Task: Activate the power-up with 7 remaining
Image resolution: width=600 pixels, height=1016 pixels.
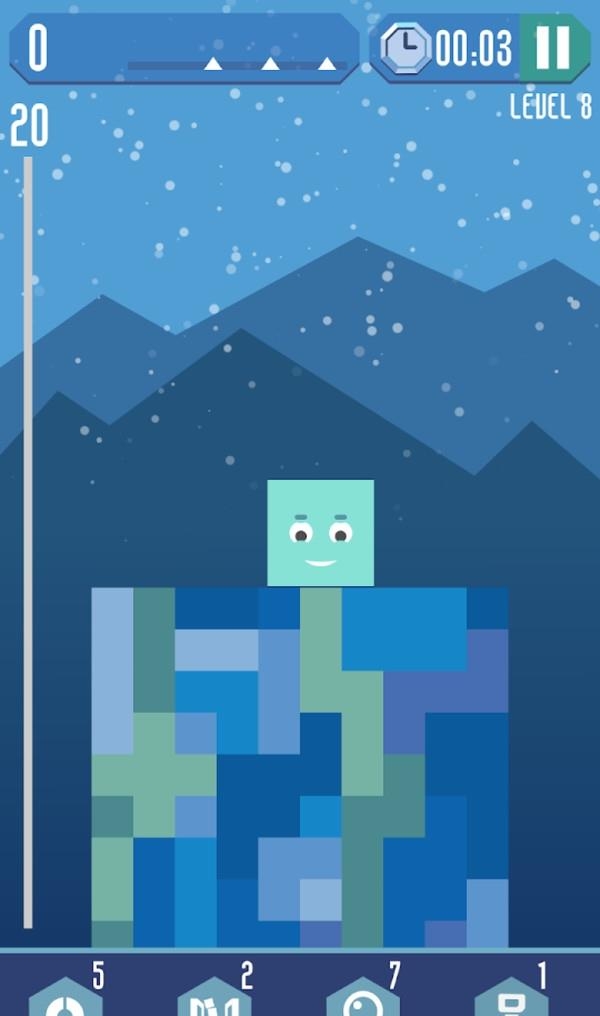Action: (361, 998)
